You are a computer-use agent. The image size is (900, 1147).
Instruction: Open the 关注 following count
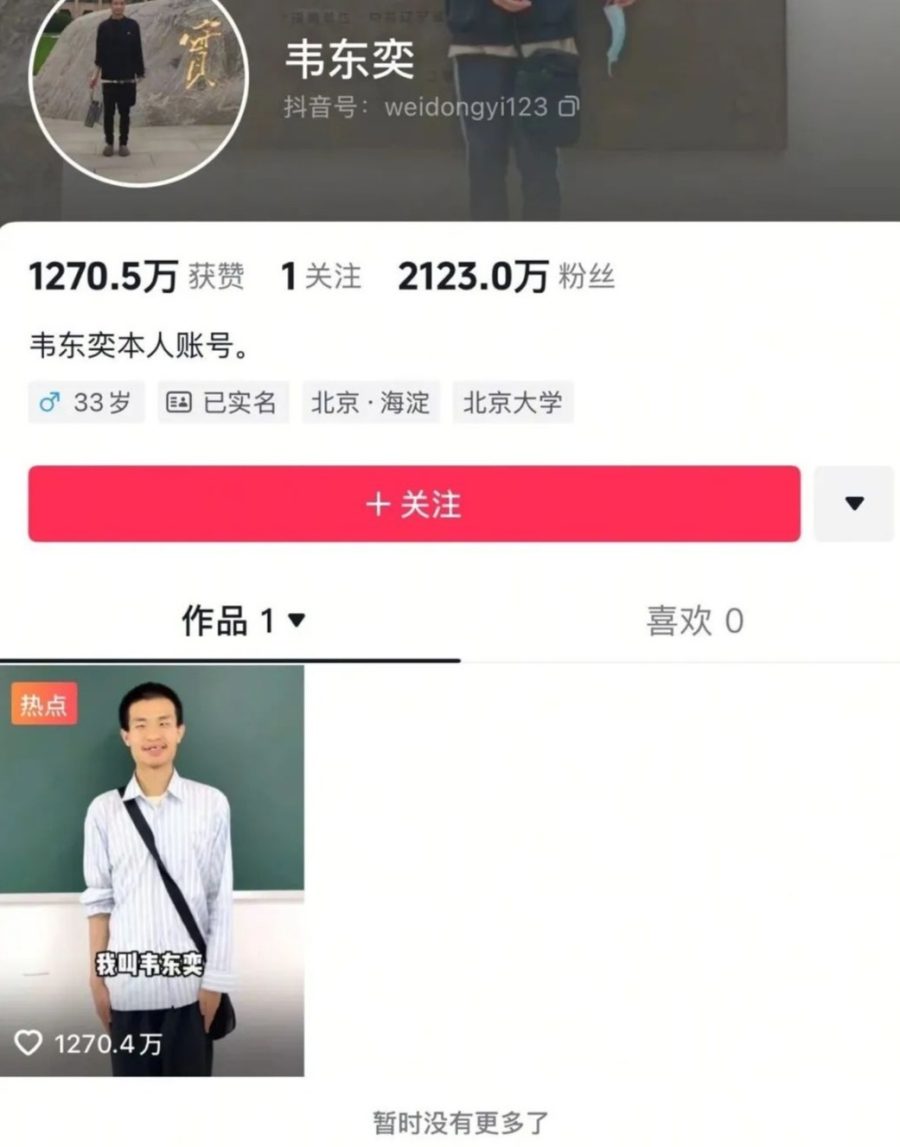tap(320, 276)
